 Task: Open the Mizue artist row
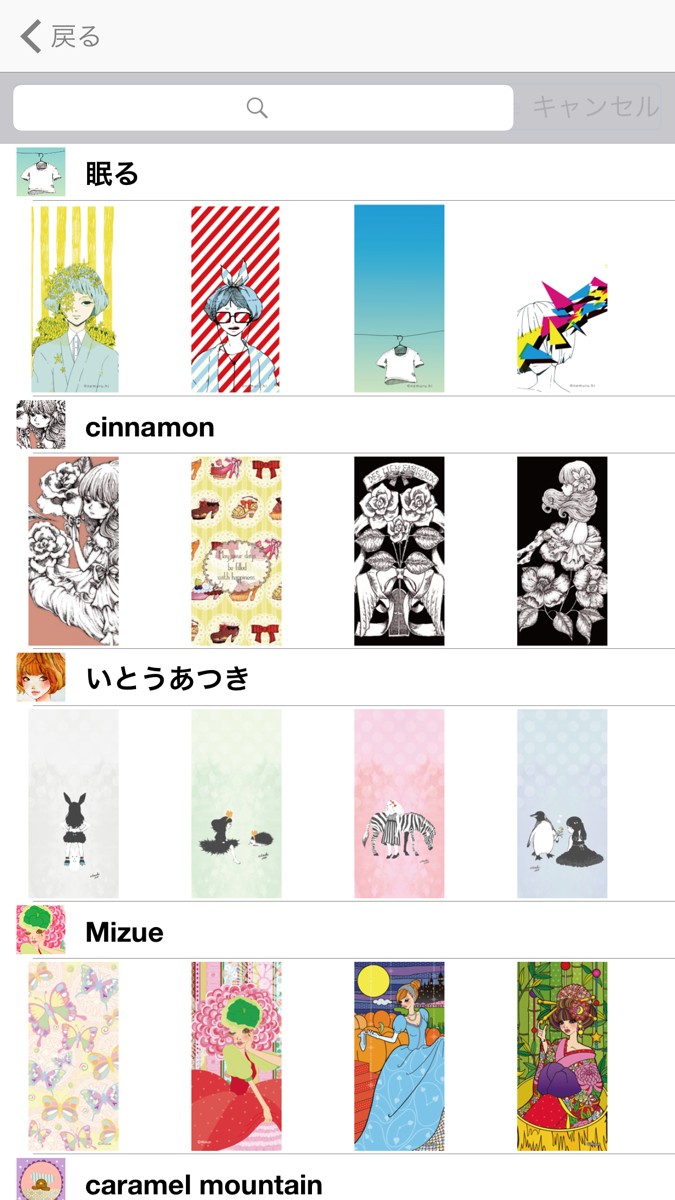340,932
